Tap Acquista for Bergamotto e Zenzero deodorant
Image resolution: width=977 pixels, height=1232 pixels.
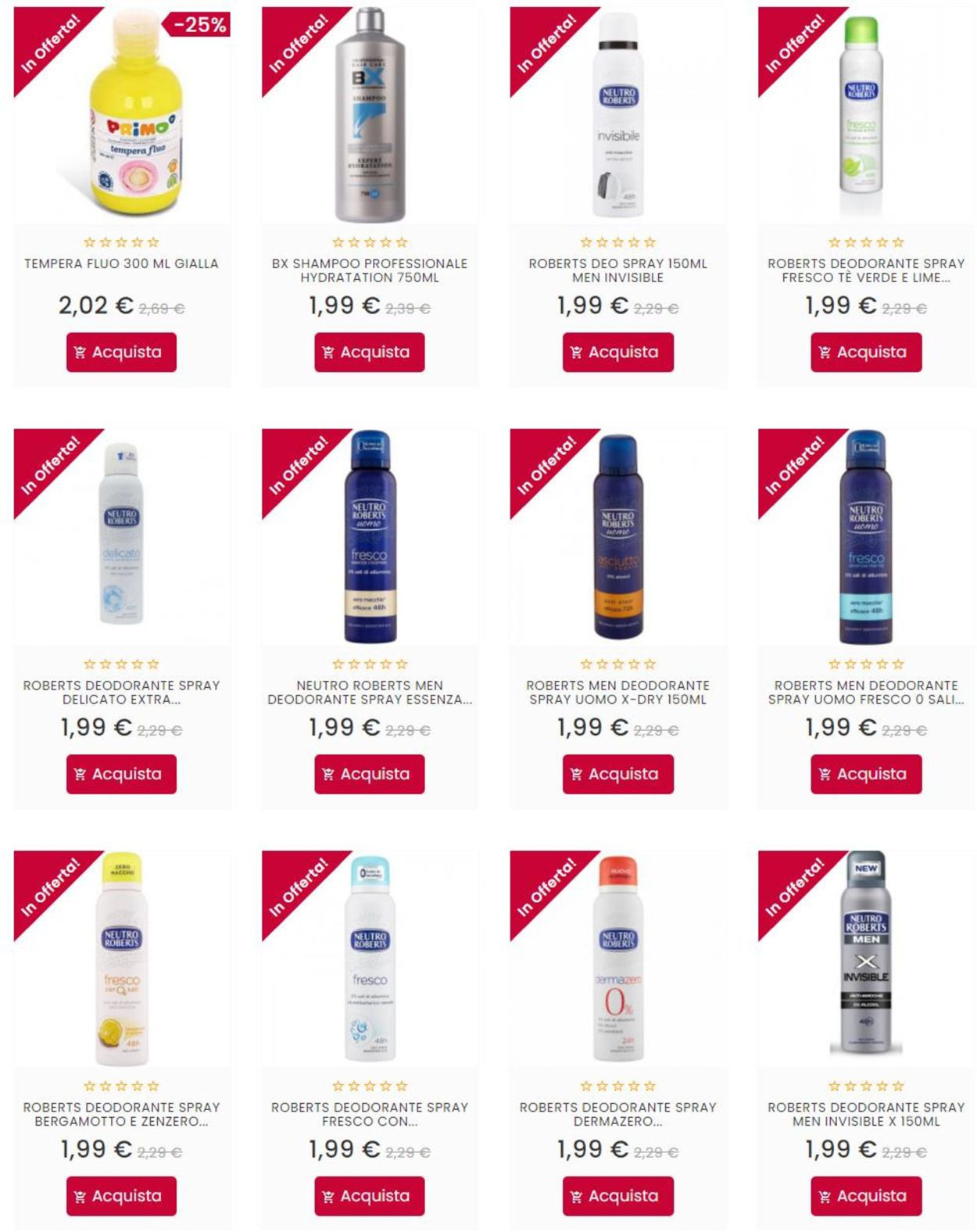[121, 1196]
